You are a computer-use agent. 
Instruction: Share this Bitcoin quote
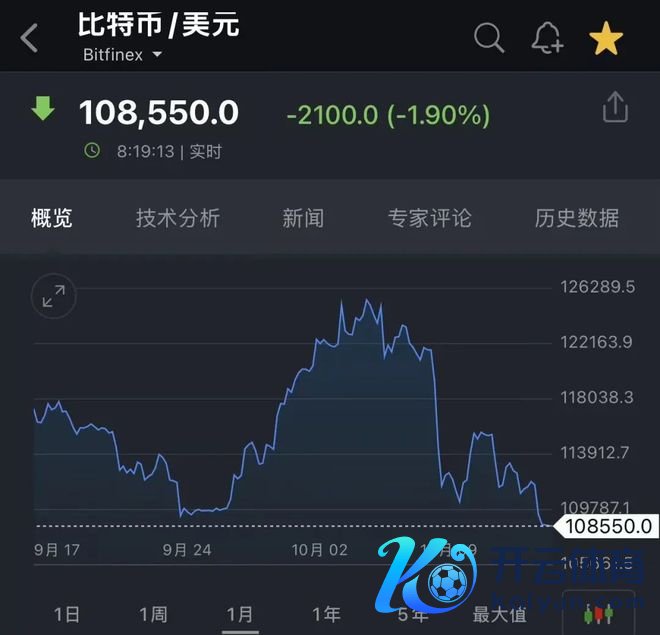click(615, 107)
